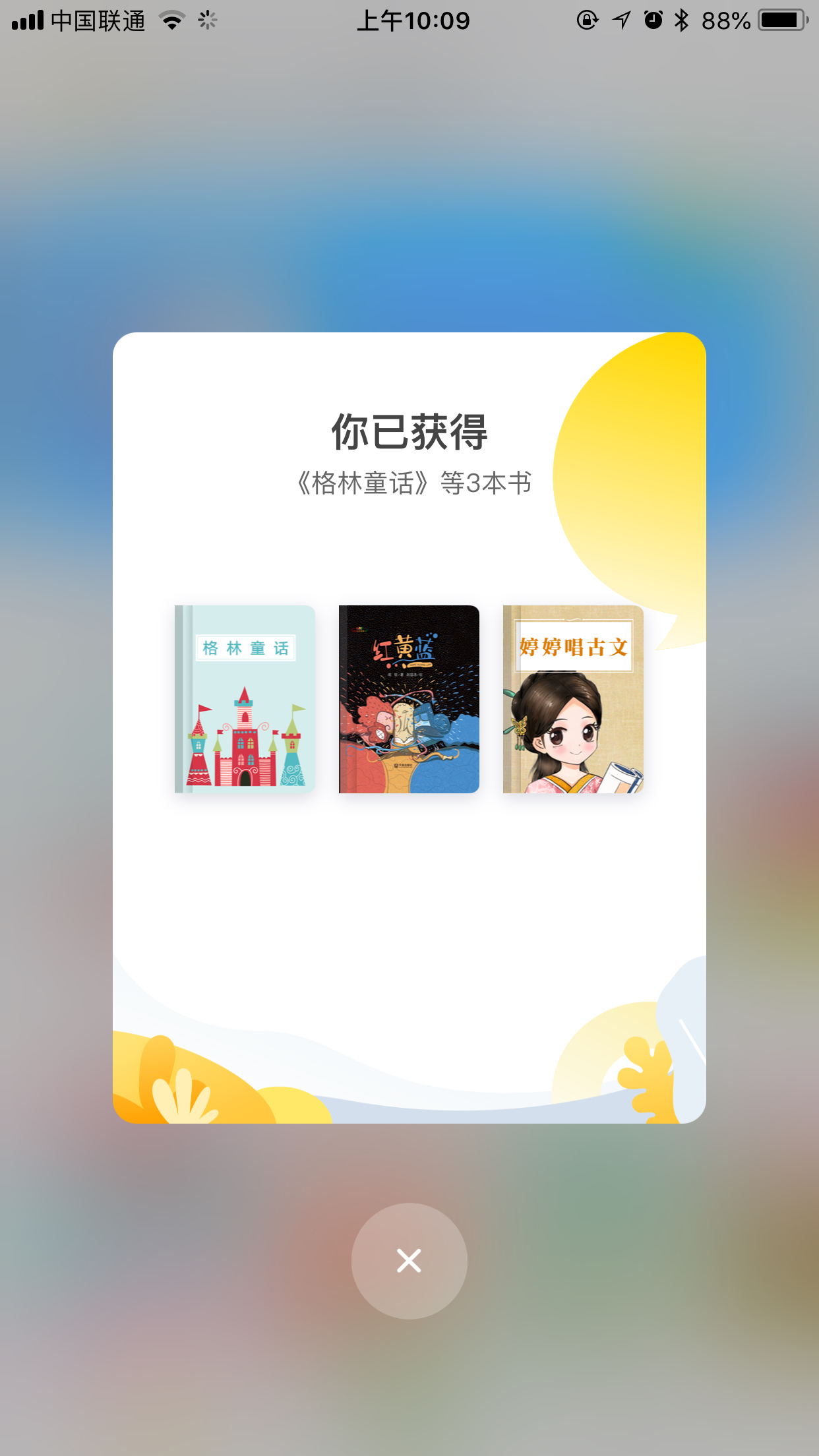Screen dimensions: 819x1456
Task: Dismiss the popup with the X button
Action: (409, 1261)
